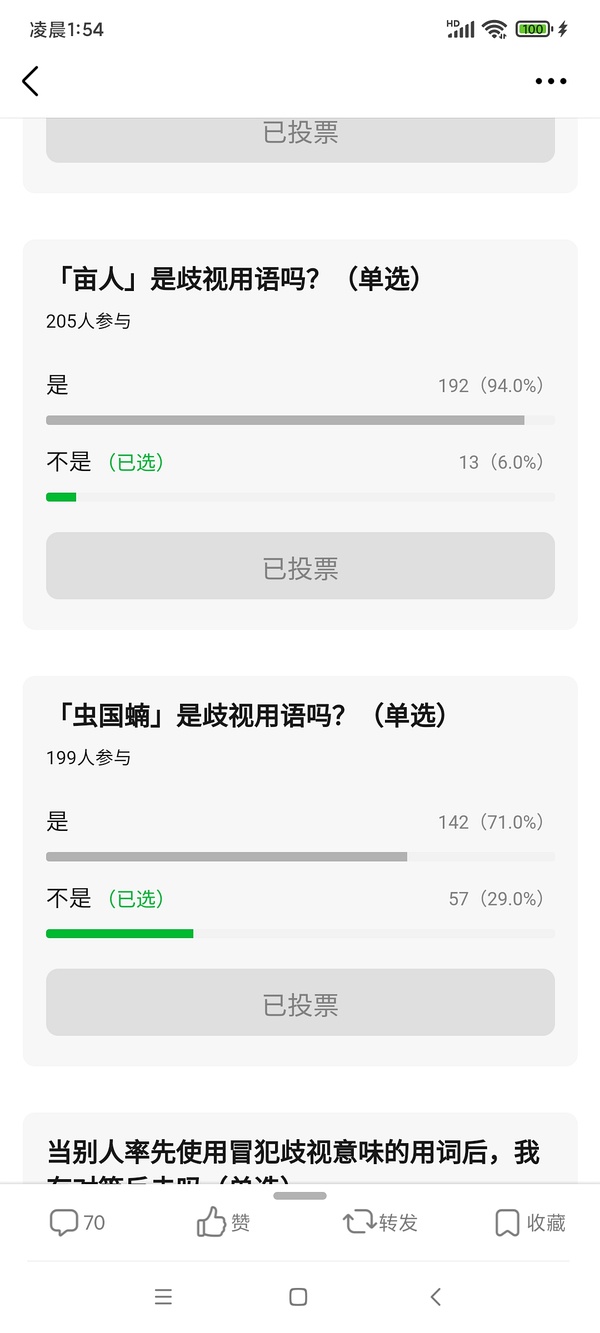Tap 已投票 under the「虫国蝻」poll
The image size is (600, 1333).
tap(300, 1003)
